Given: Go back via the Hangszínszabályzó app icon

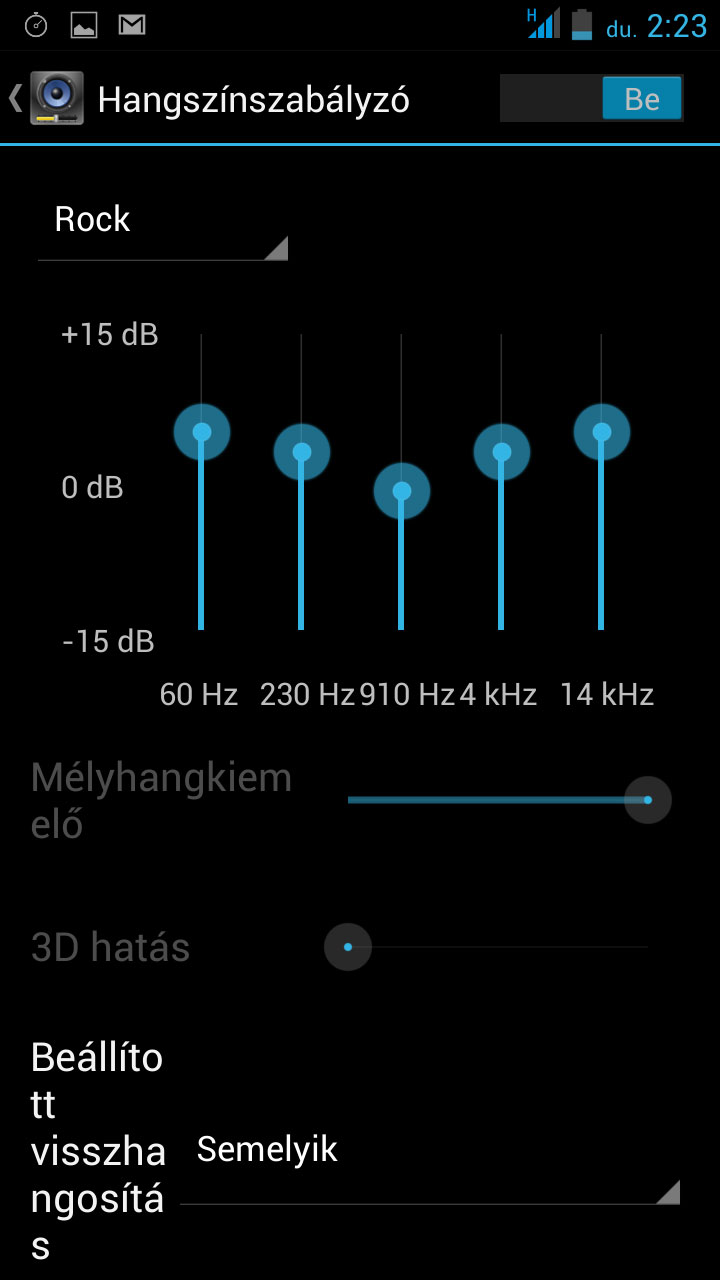Looking at the screenshot, I should [x=56, y=99].
